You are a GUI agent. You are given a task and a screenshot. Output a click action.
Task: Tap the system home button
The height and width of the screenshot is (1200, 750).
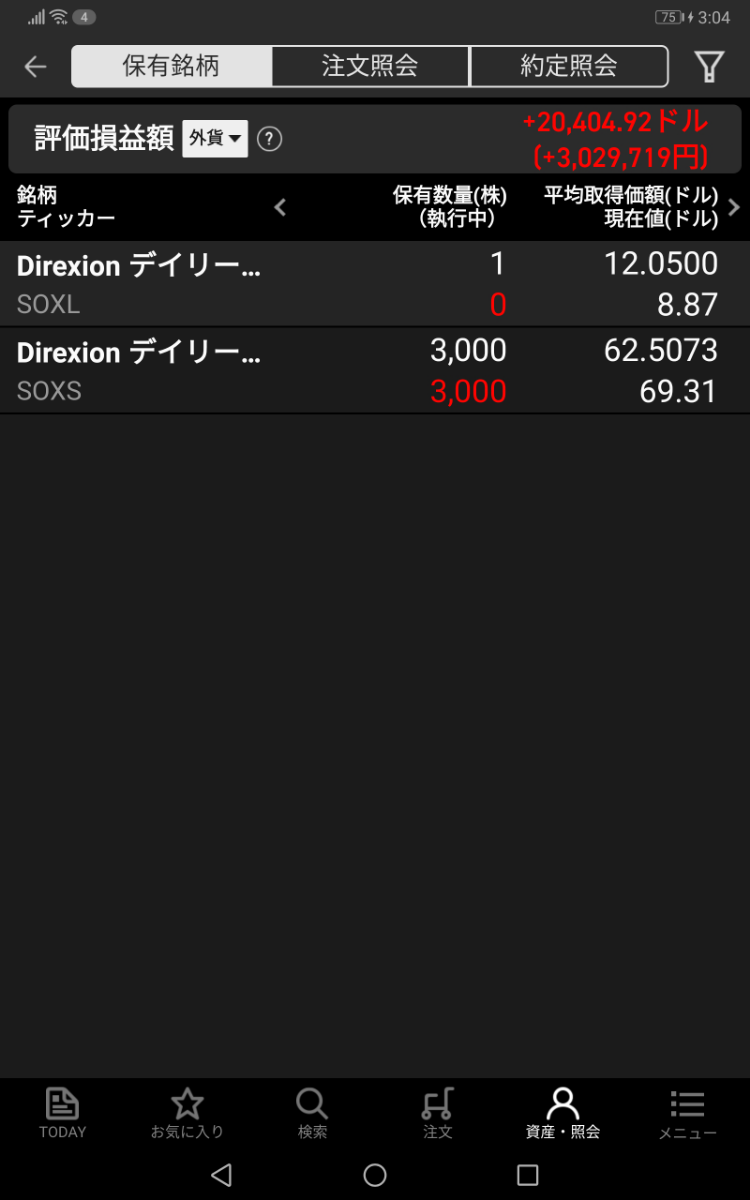(x=375, y=1175)
